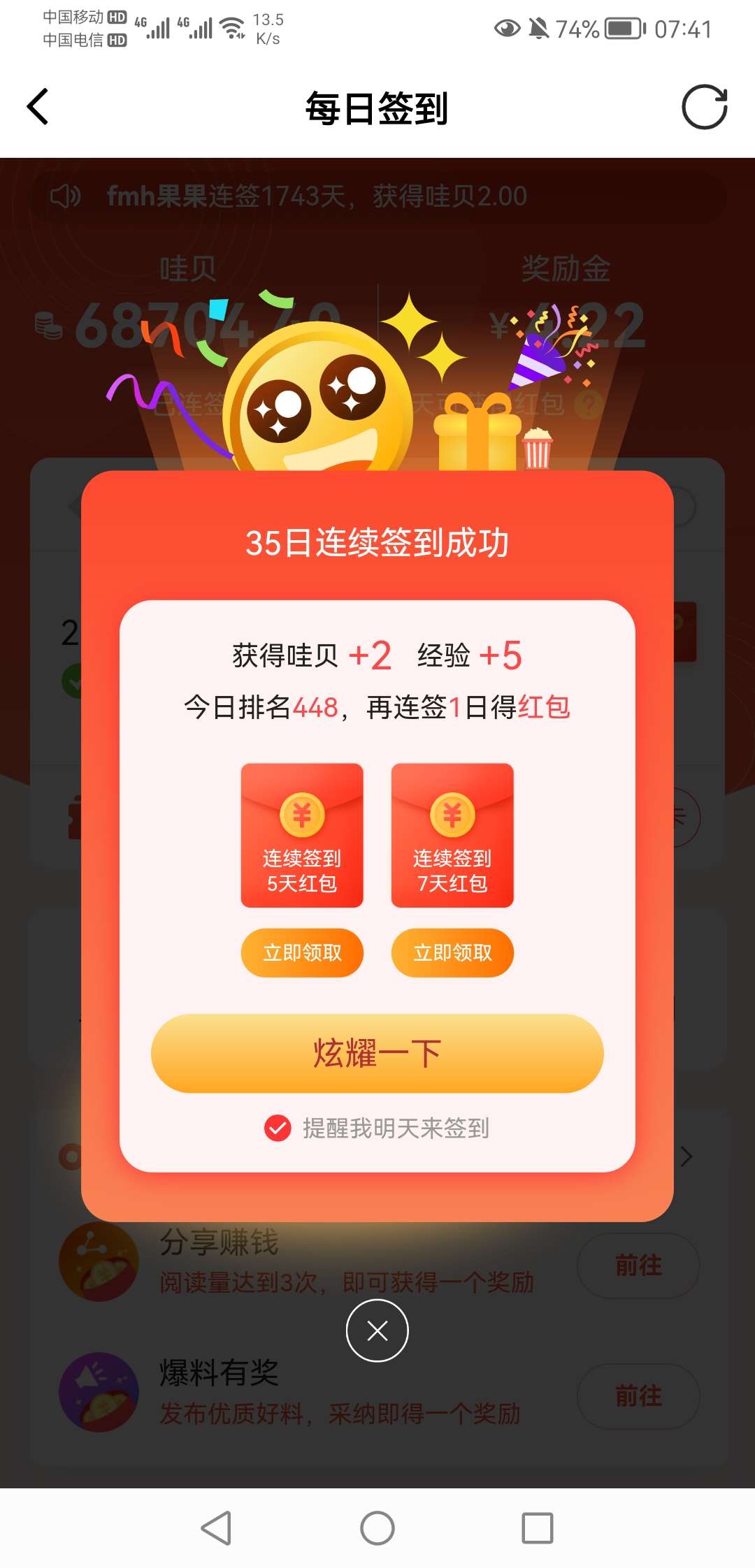Close the check-in success popup
The width and height of the screenshot is (755, 1568).
pos(377,1330)
